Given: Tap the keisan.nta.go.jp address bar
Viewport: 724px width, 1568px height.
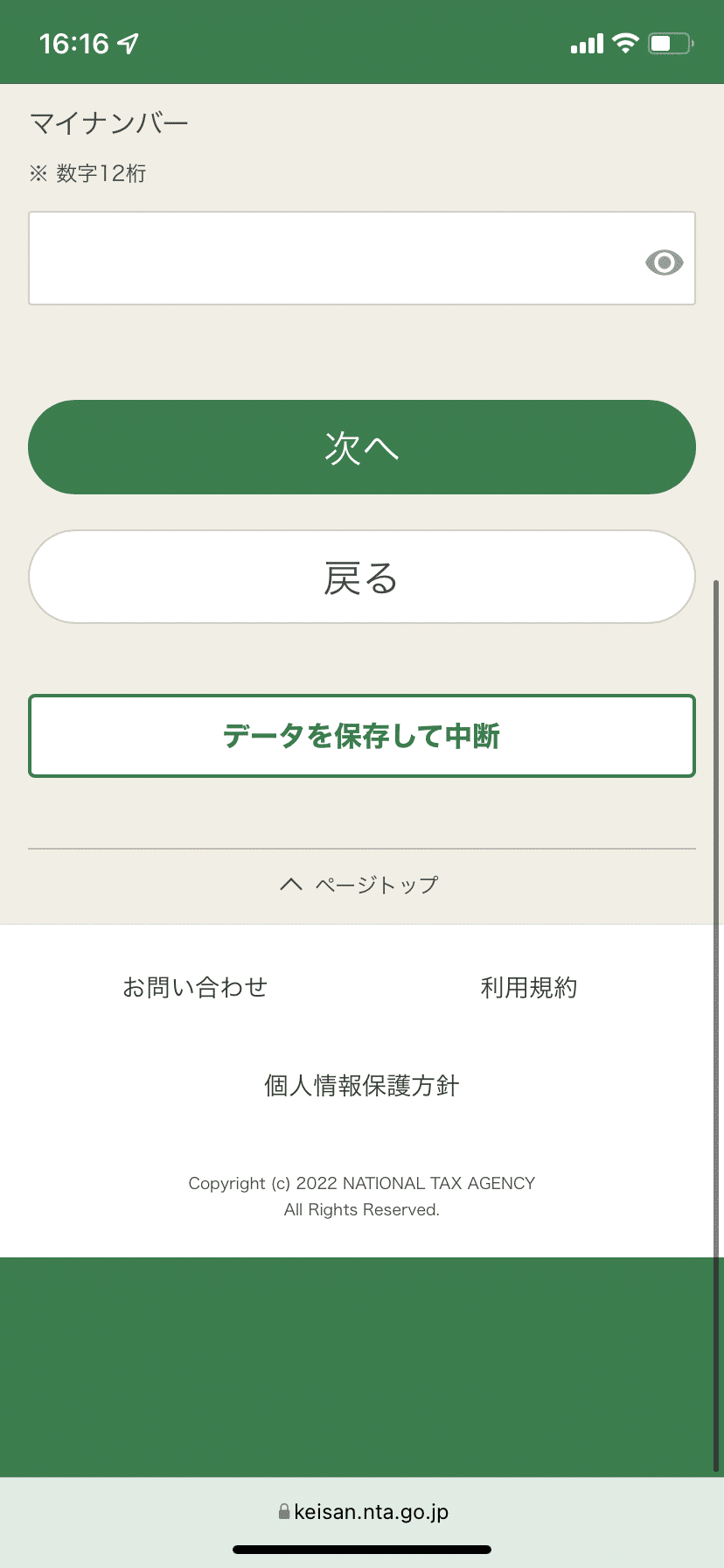Looking at the screenshot, I should coord(362,1511).
